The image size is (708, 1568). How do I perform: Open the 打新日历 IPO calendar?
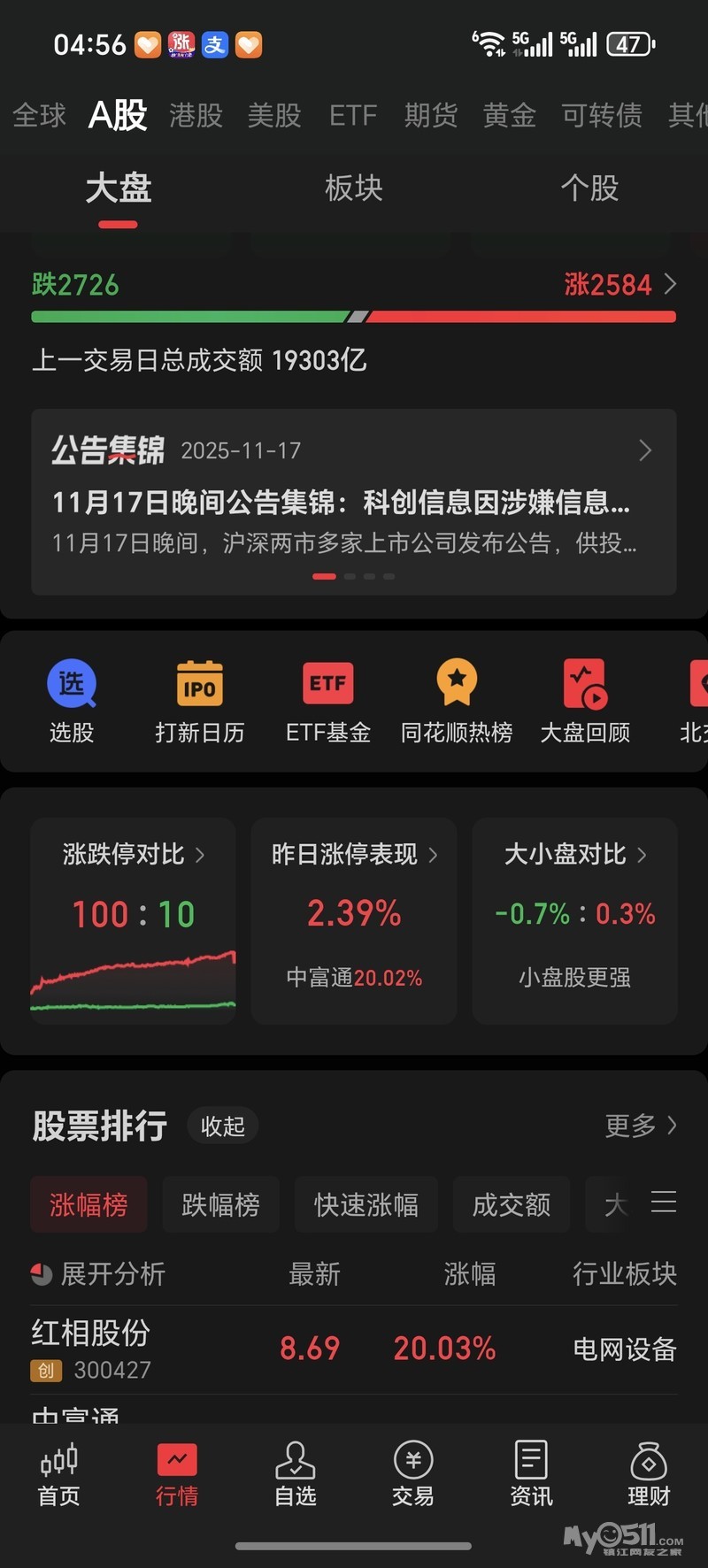(200, 700)
